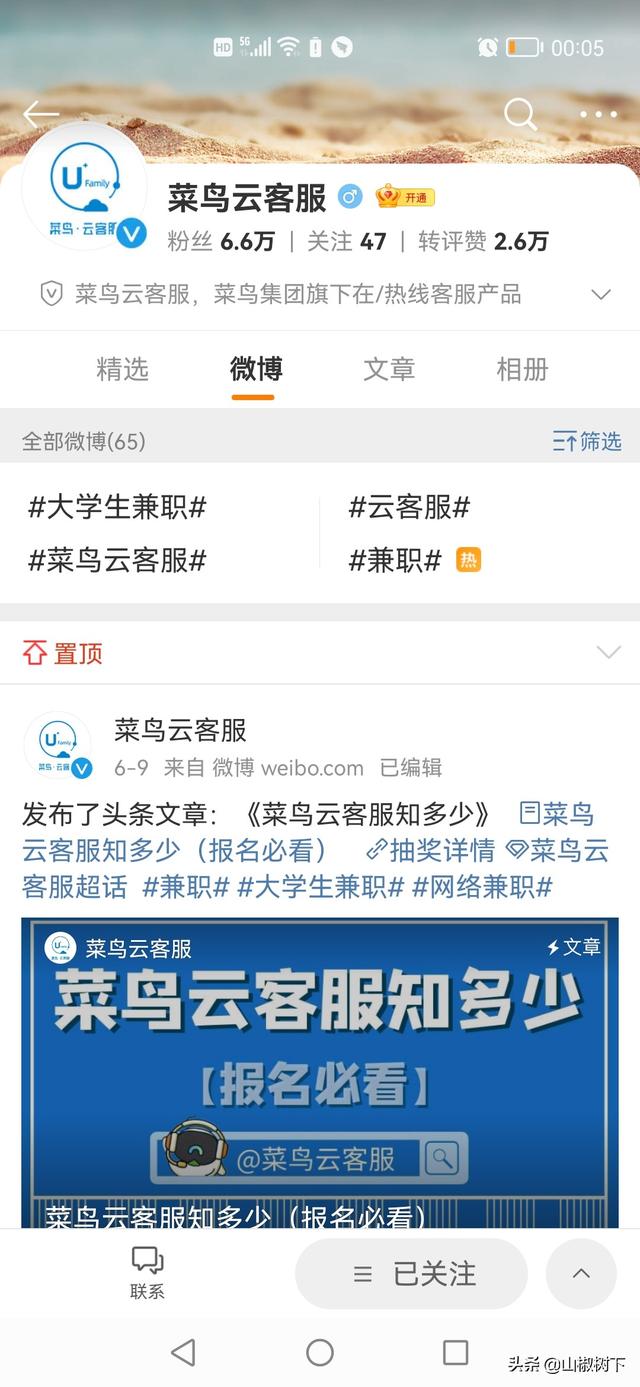Open the #云客服# topic chip
Screen dimensions: 640x1387
pyautogui.click(x=409, y=507)
